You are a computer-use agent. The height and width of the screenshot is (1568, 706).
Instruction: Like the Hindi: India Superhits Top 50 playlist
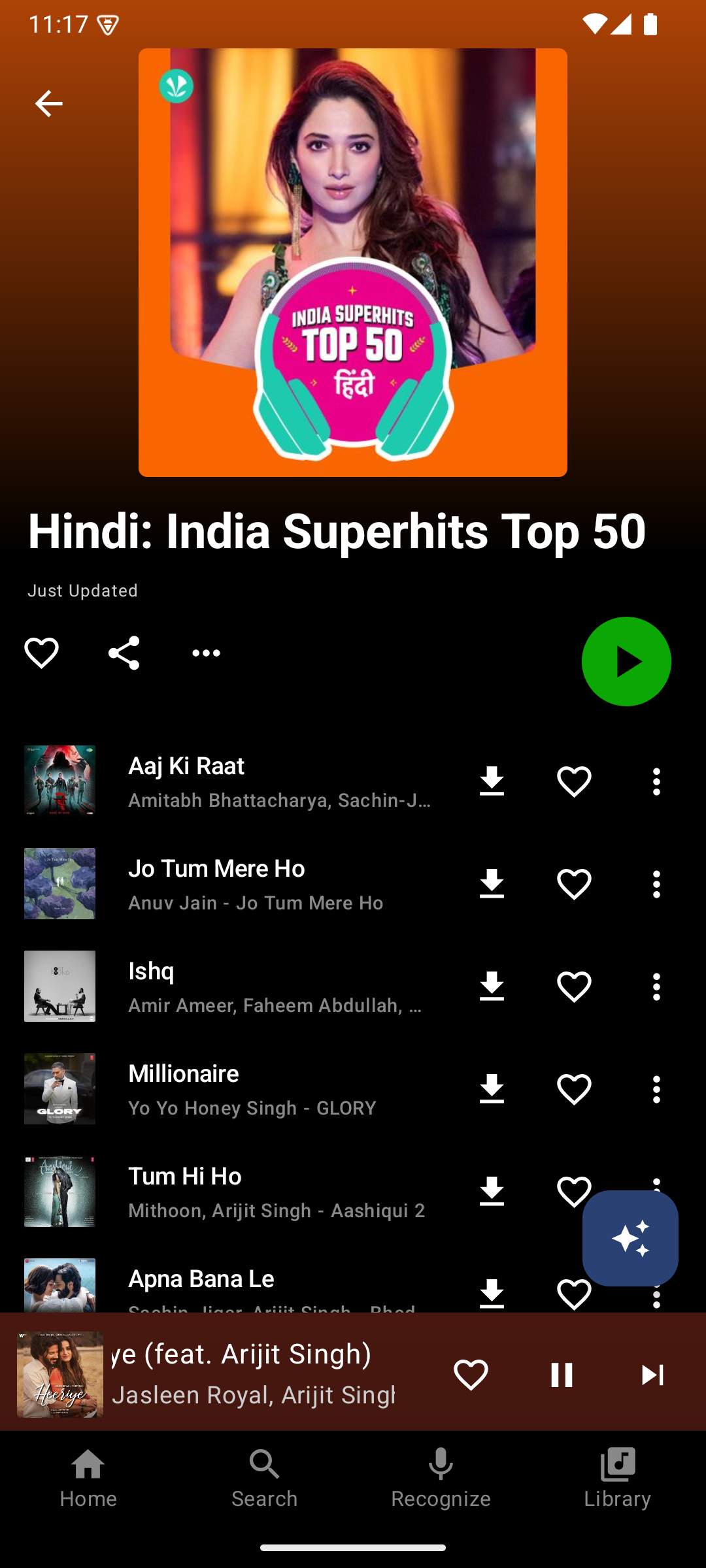(x=41, y=651)
